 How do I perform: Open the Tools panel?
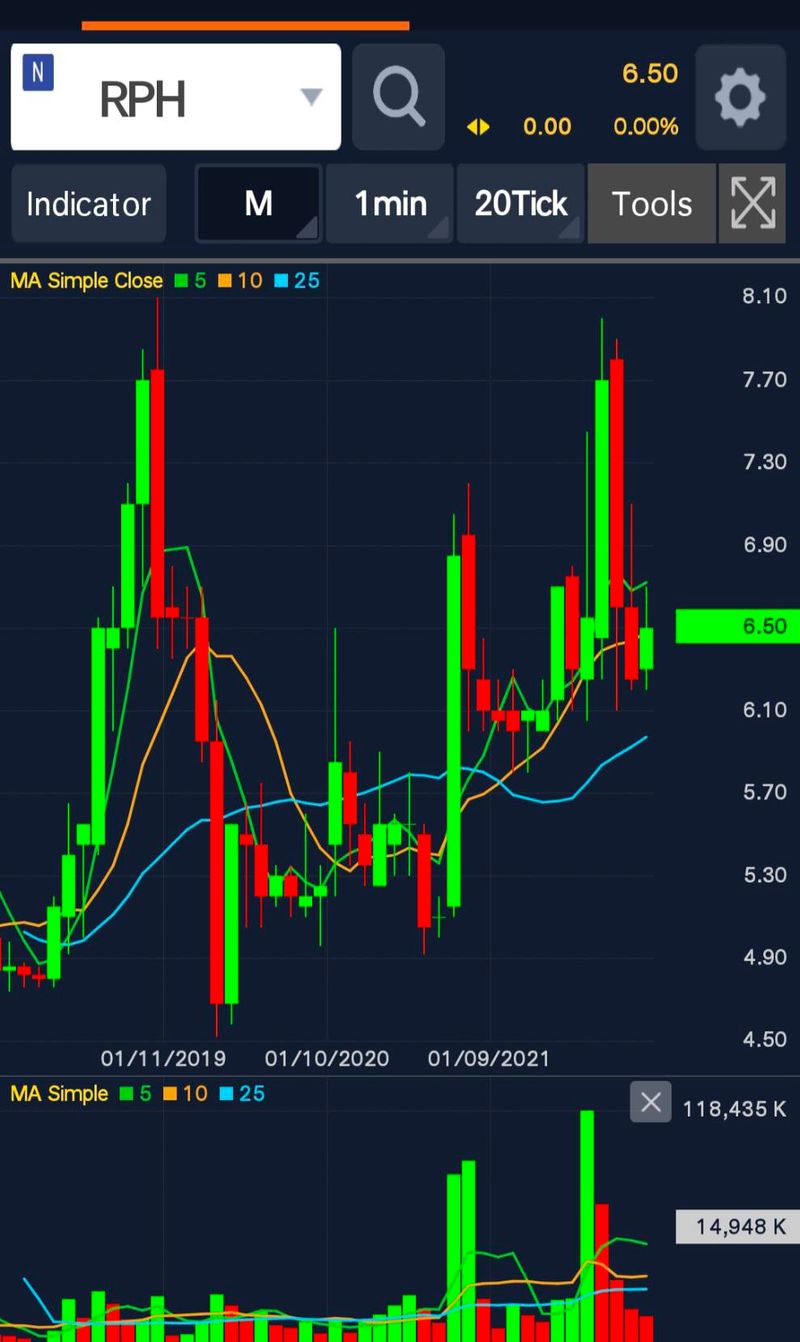coord(652,204)
